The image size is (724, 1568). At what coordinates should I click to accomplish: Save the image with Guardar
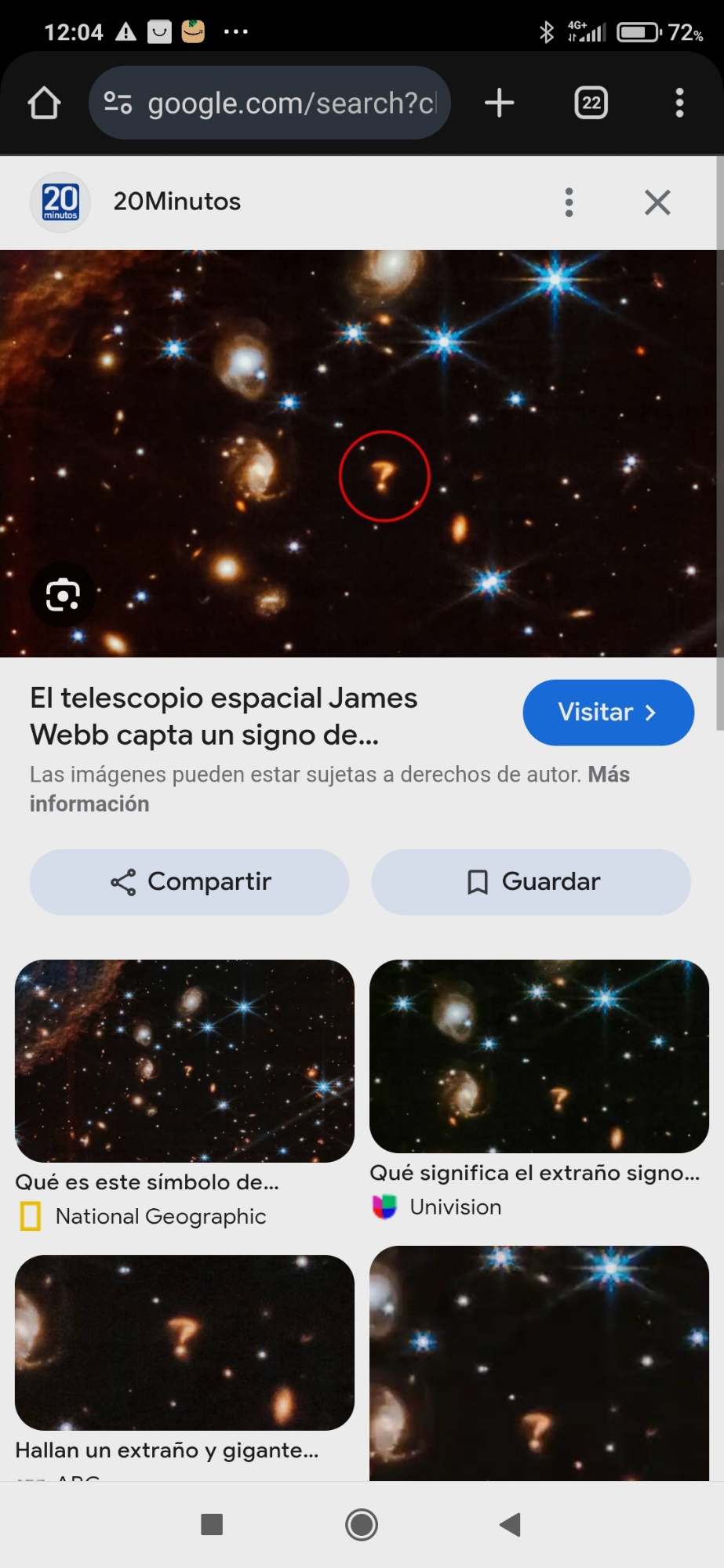(x=531, y=882)
